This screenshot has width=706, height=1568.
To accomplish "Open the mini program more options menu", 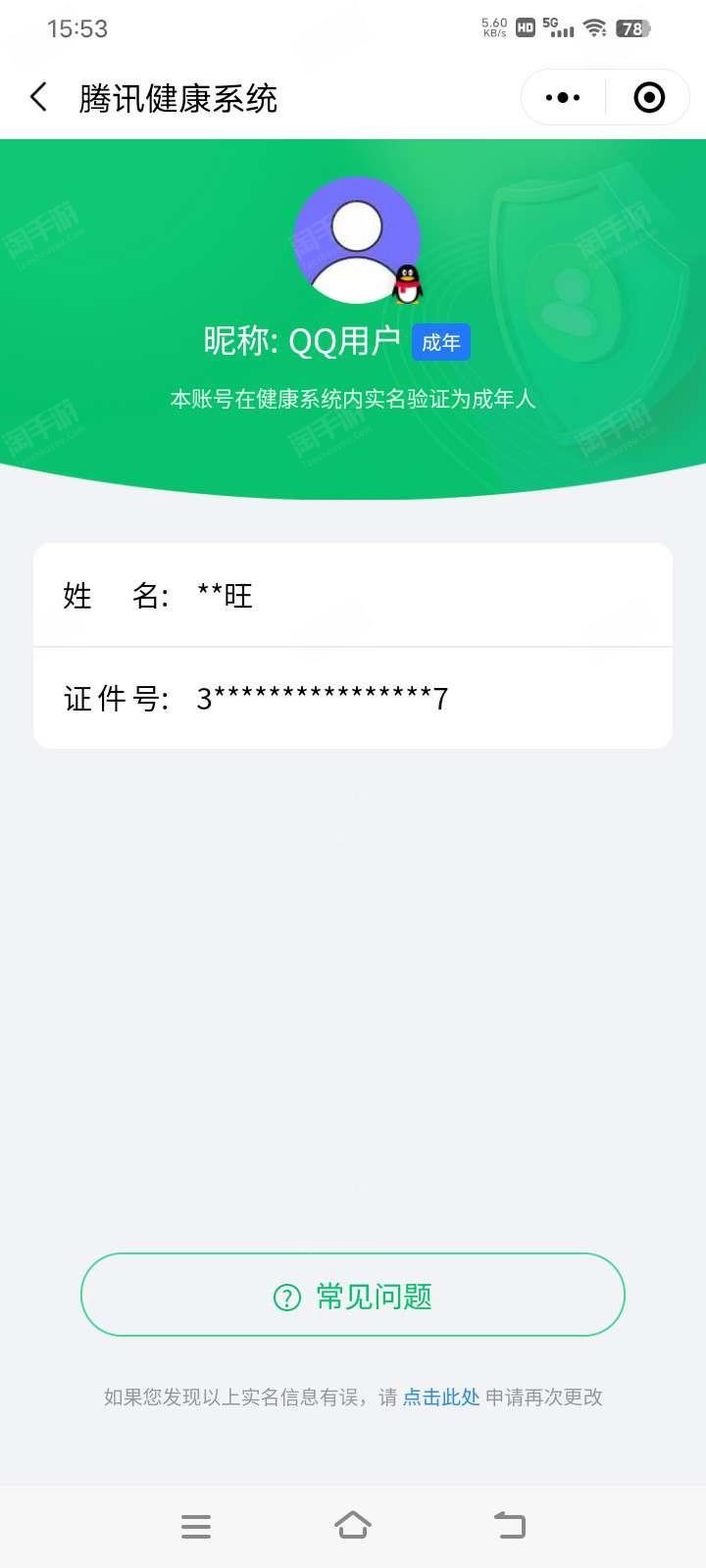I will click(563, 98).
